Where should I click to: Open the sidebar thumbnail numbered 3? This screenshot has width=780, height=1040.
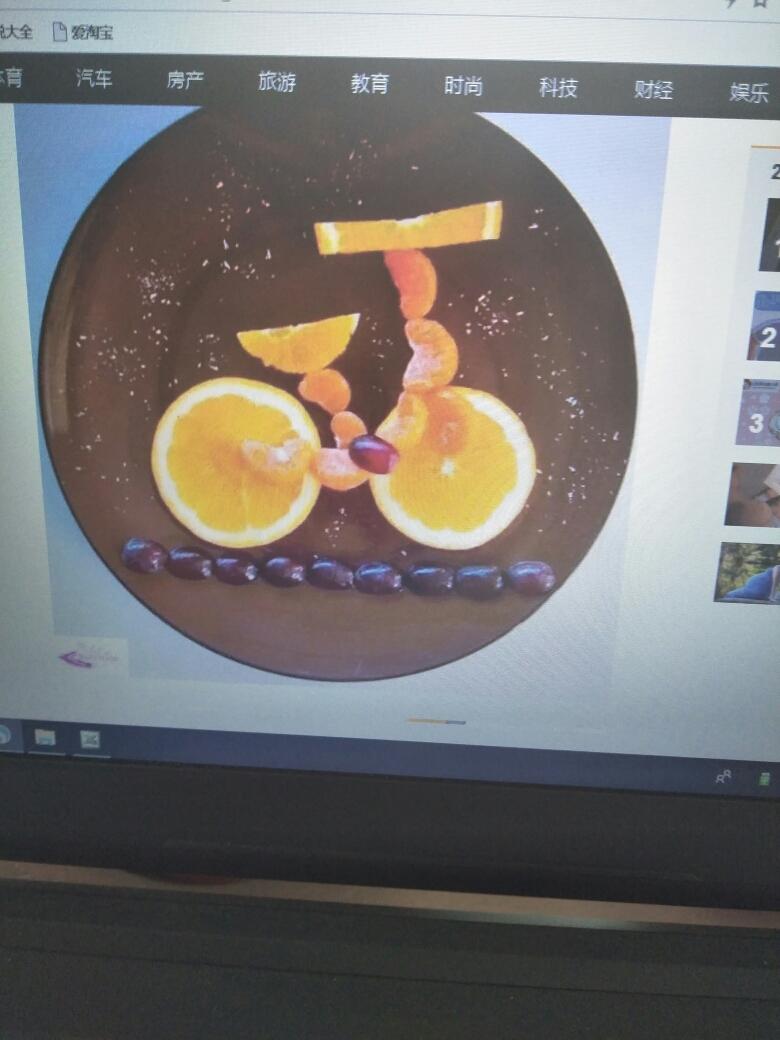point(758,412)
